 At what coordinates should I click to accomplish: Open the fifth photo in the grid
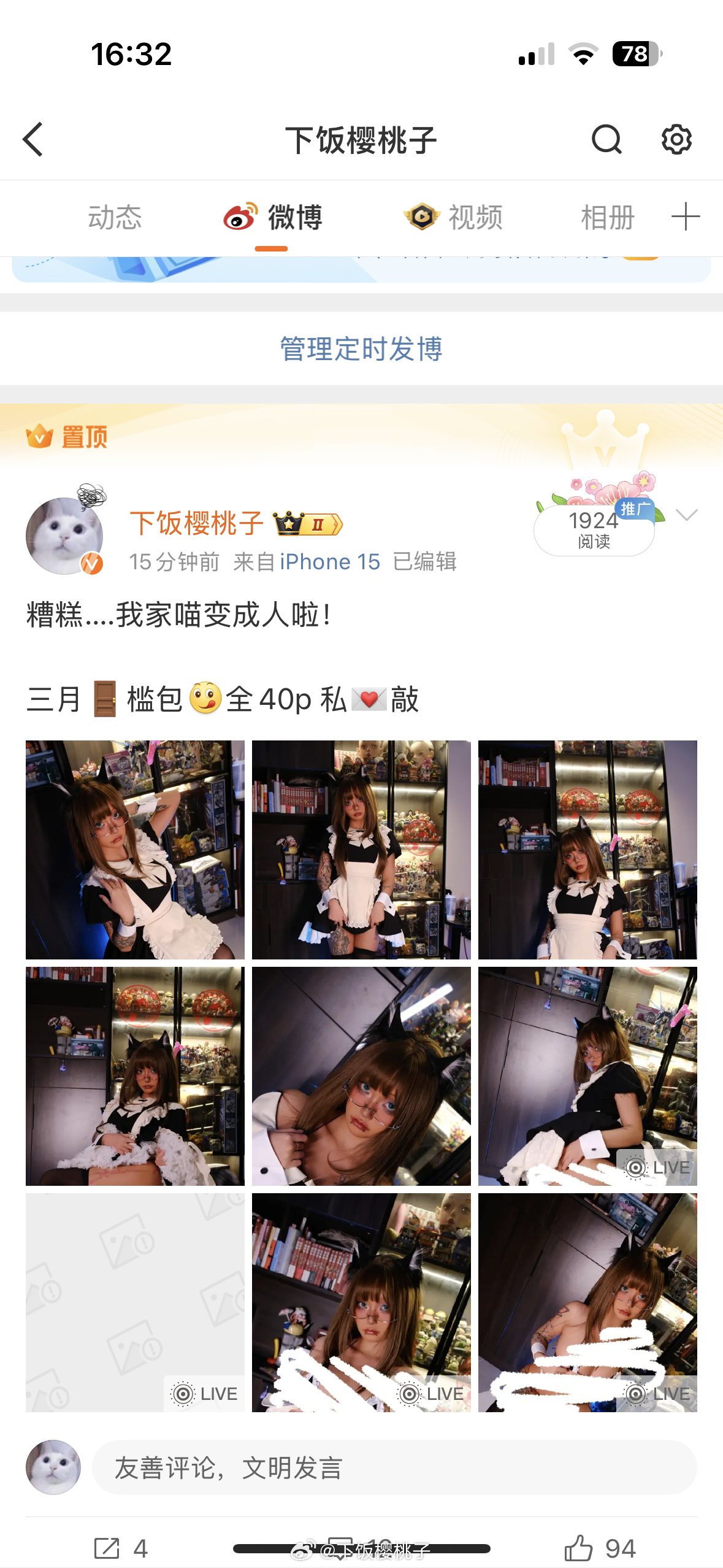[x=361, y=1076]
